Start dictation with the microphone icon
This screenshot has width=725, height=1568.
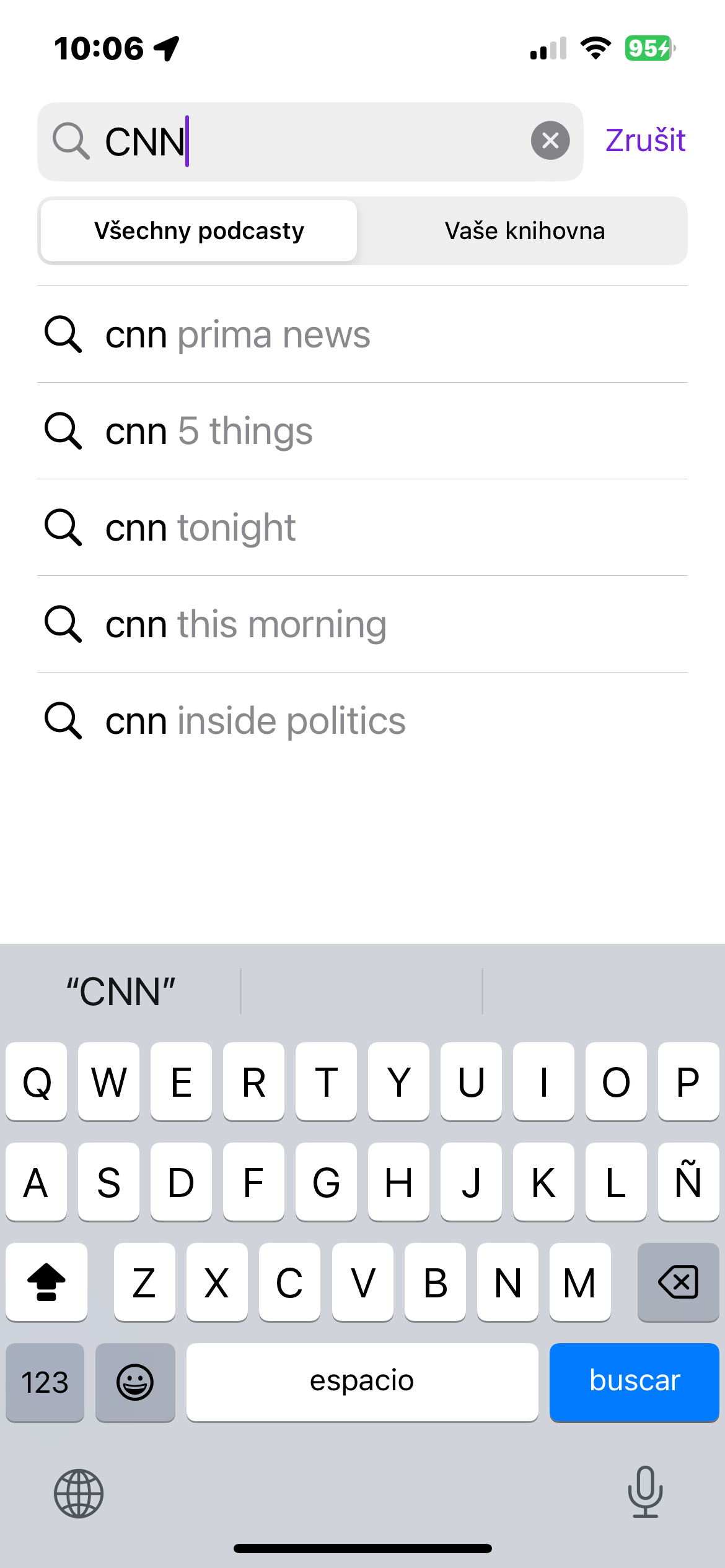pos(645,1492)
